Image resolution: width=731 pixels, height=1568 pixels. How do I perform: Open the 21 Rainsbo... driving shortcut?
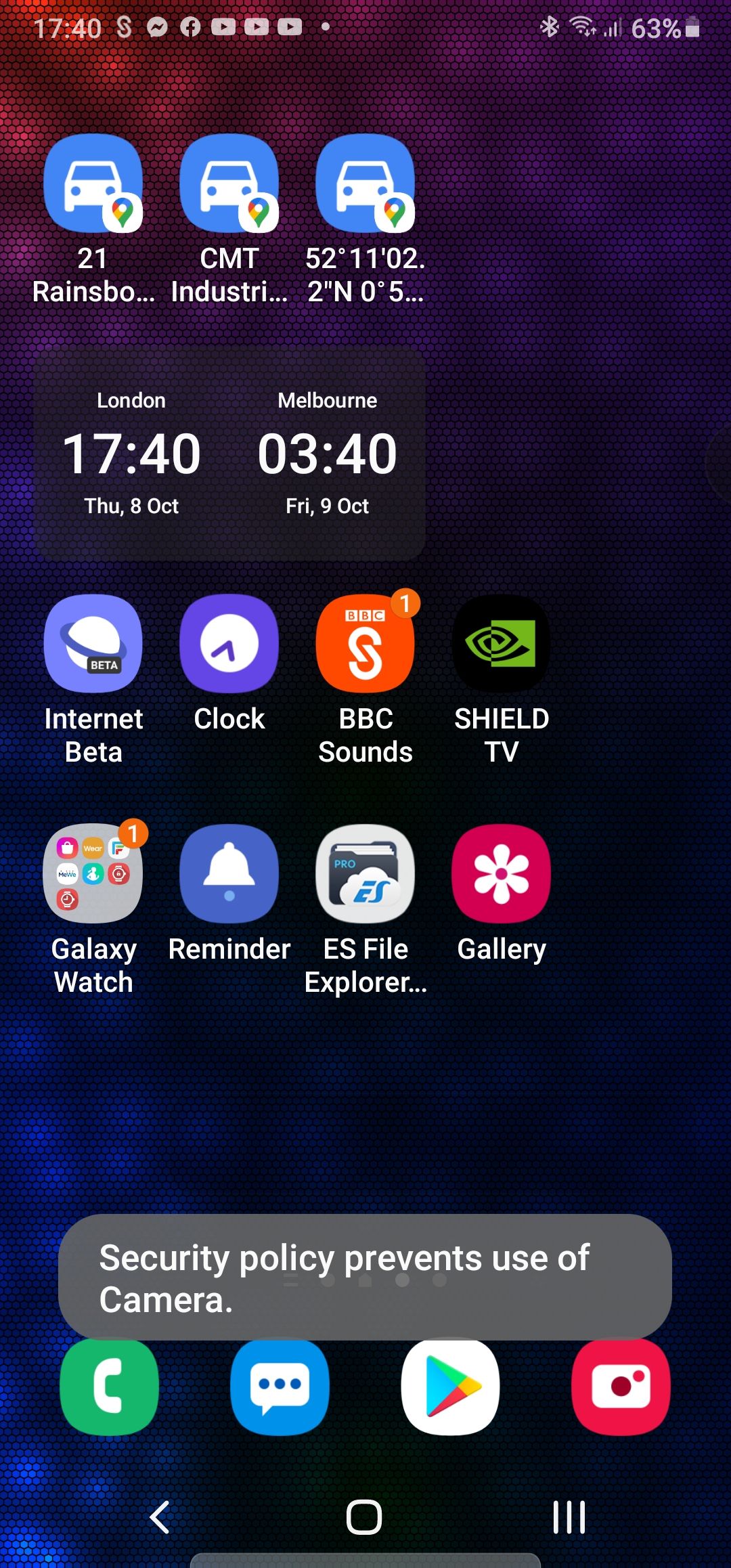click(93, 184)
